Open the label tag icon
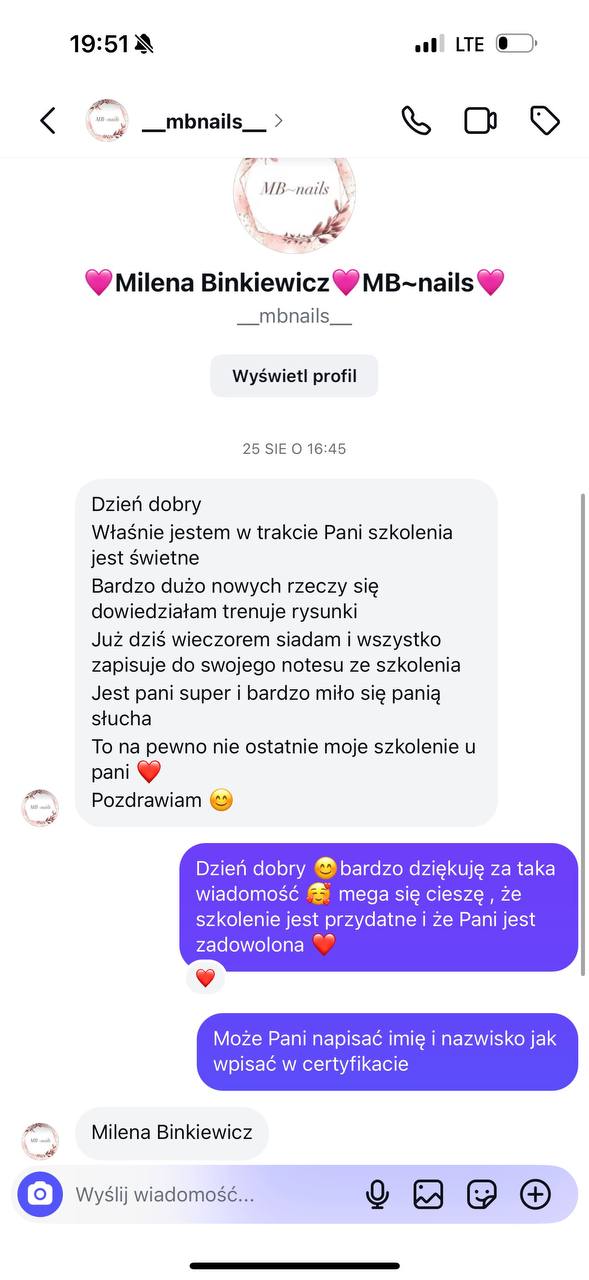589x1280 pixels. point(545,121)
